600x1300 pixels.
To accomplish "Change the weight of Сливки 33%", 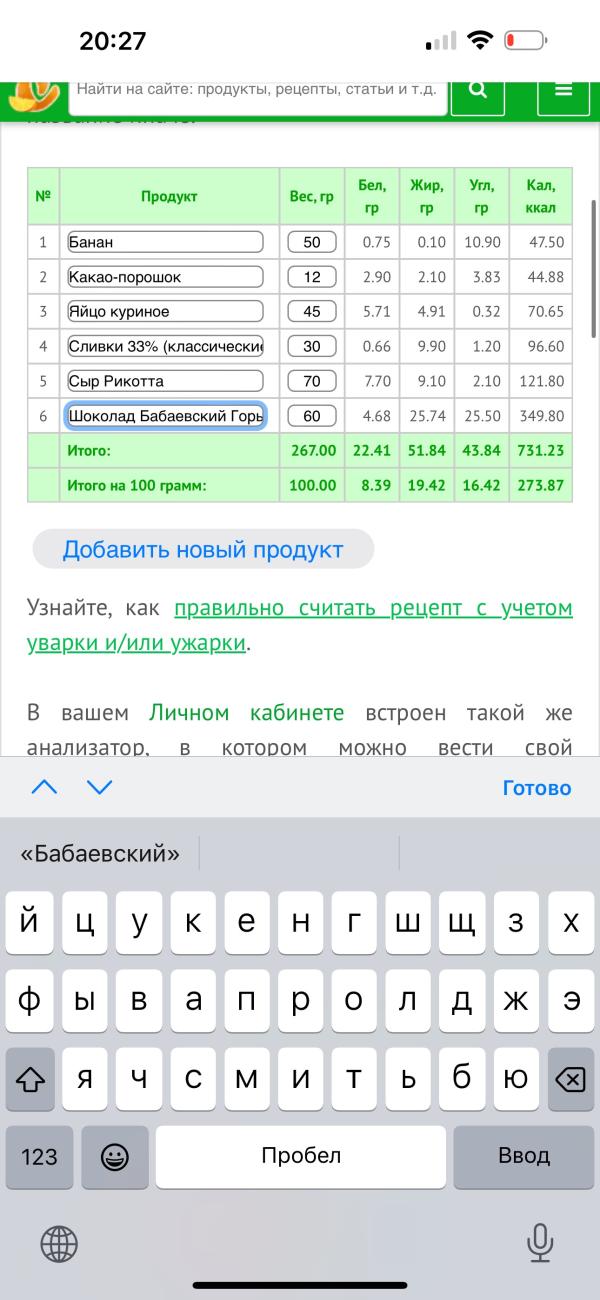I will tap(312, 346).
